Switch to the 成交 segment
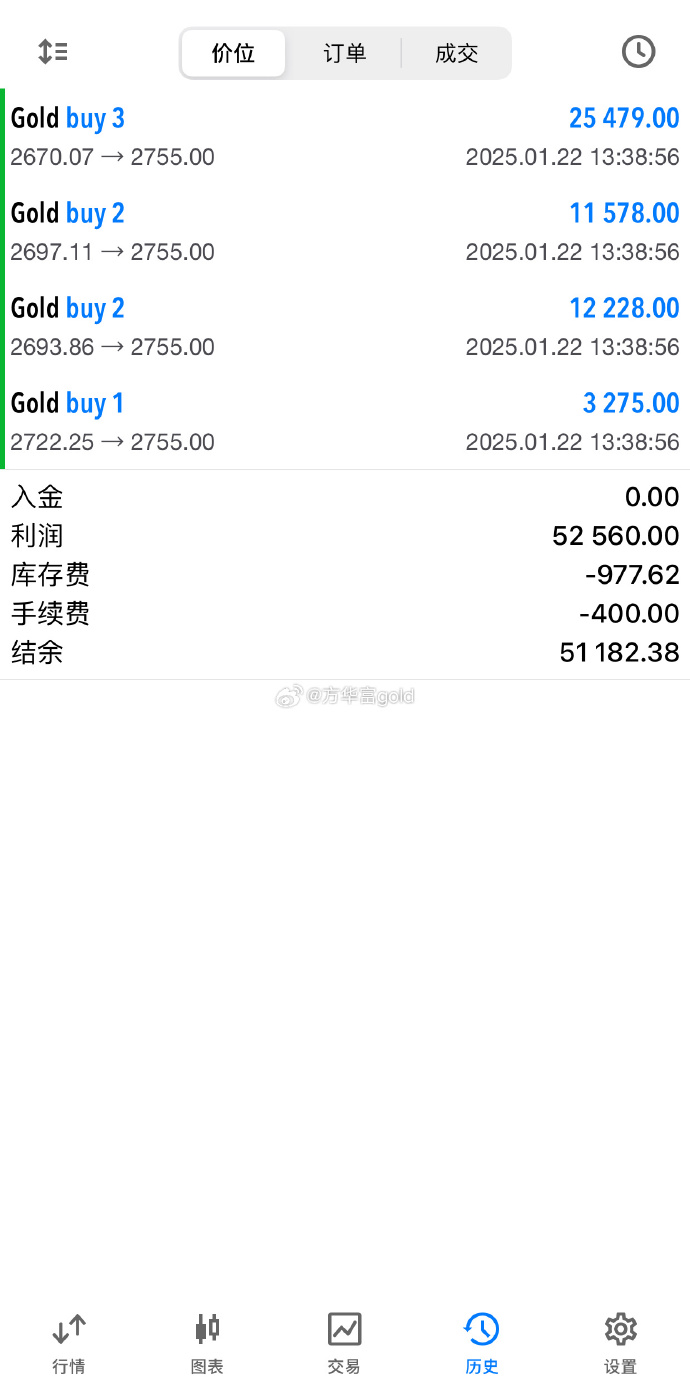This screenshot has width=690, height=1391. tap(456, 54)
